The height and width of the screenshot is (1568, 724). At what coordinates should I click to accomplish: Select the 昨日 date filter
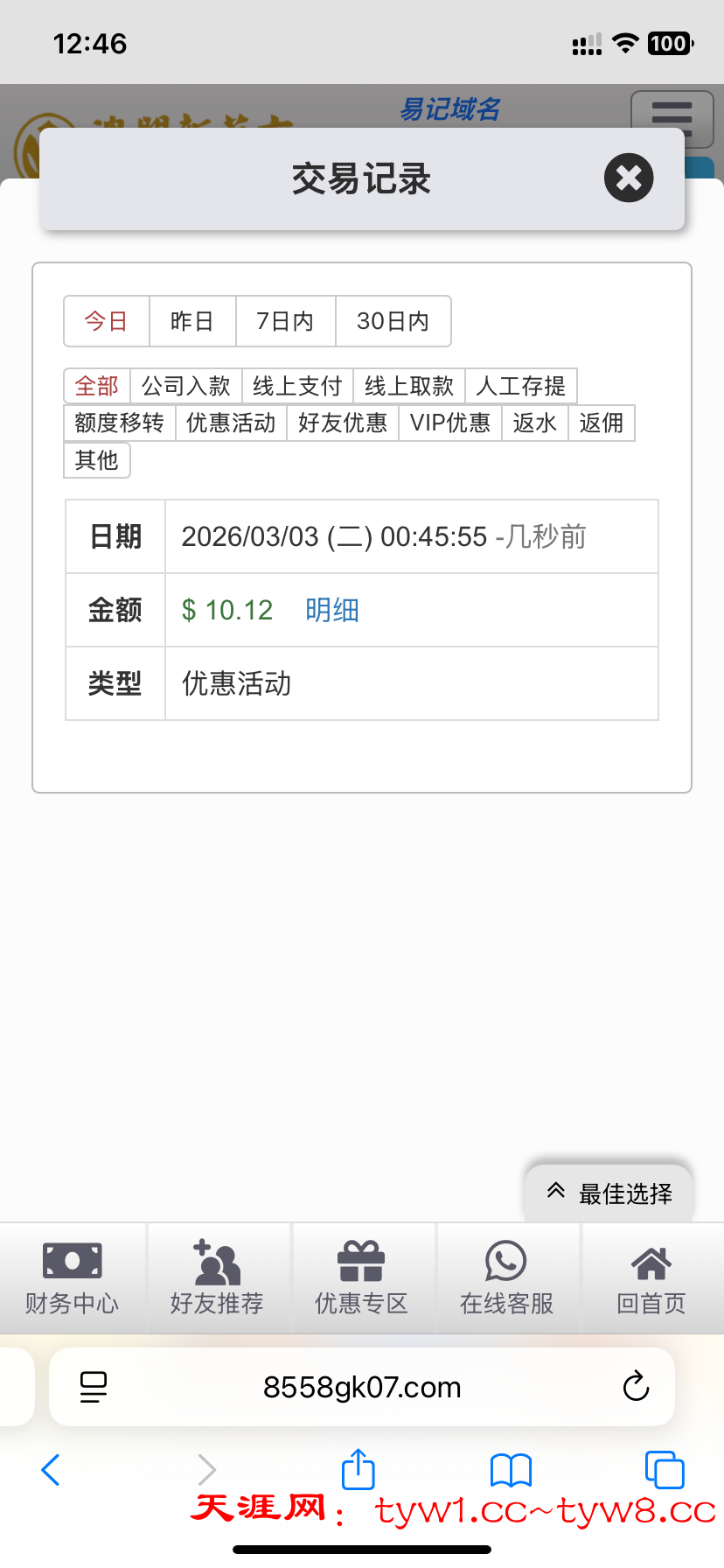(x=192, y=321)
